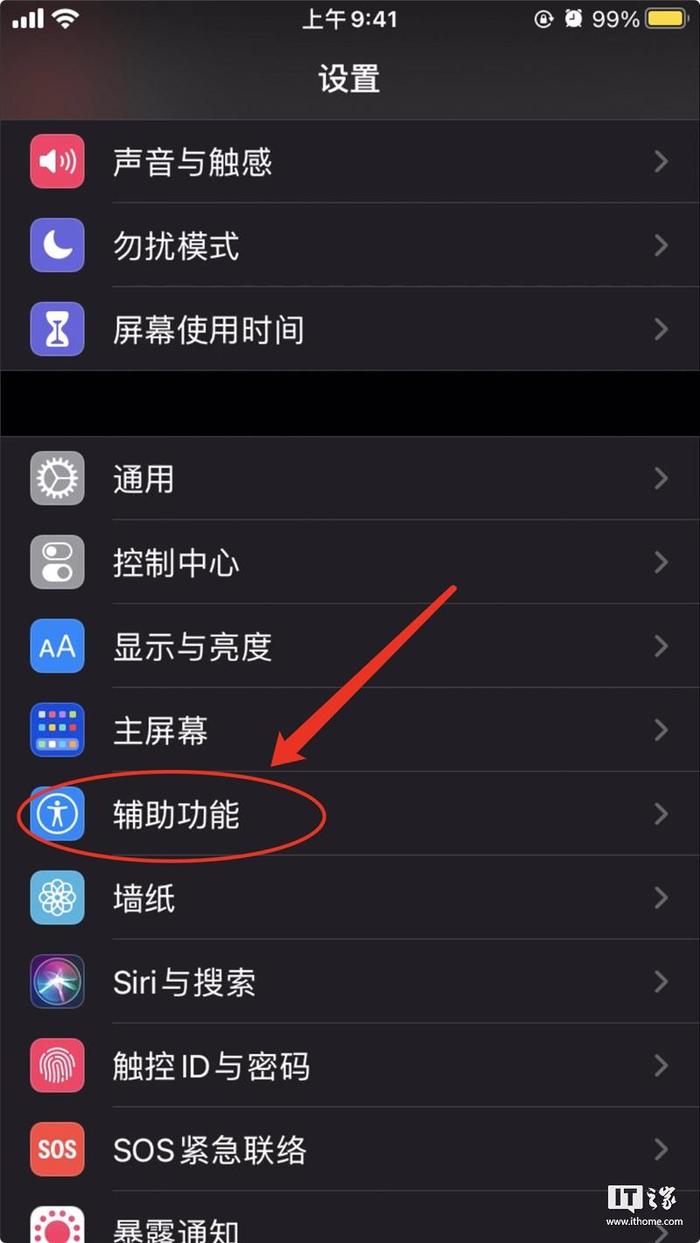Open 触控ID与密码 settings
This screenshot has width=700, height=1243.
[x=350, y=1066]
